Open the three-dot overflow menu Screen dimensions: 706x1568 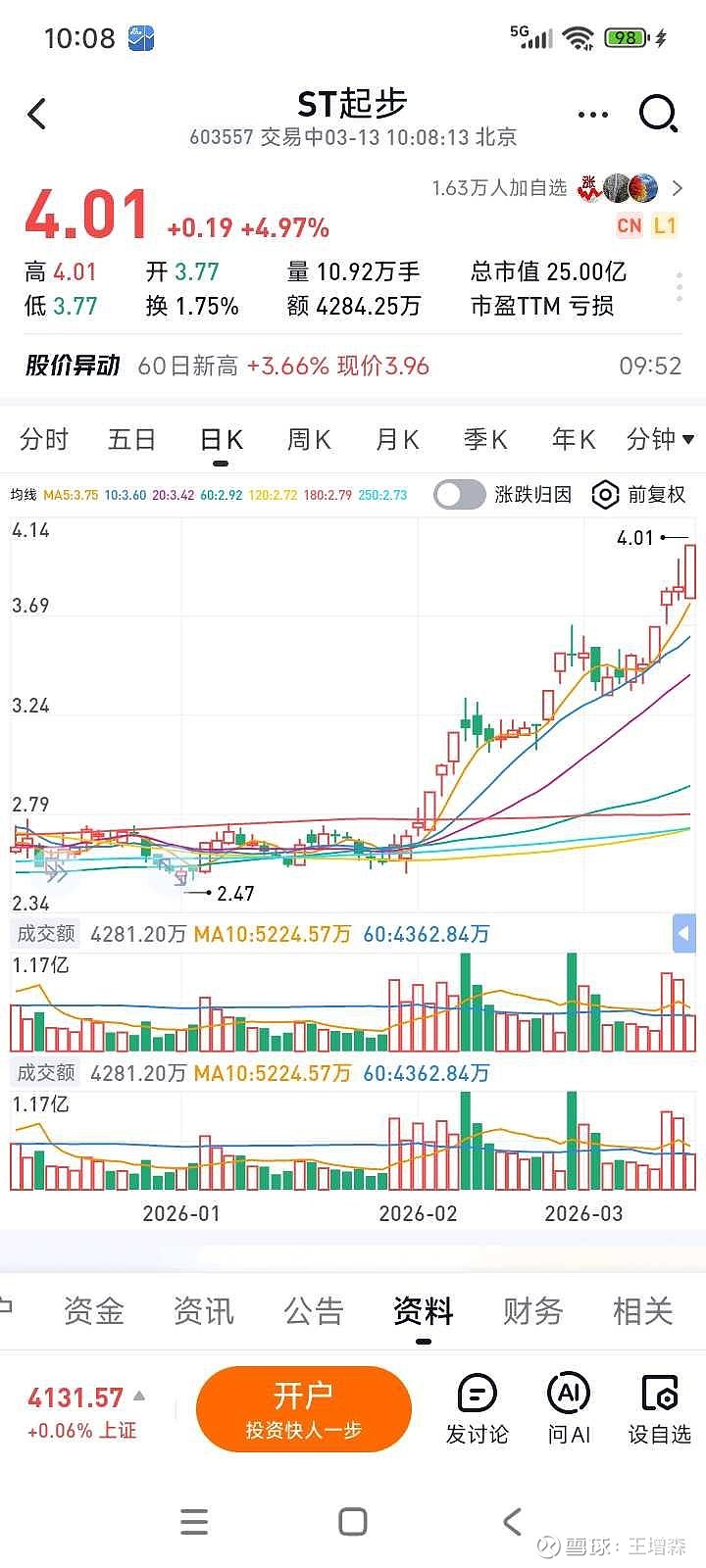593,115
